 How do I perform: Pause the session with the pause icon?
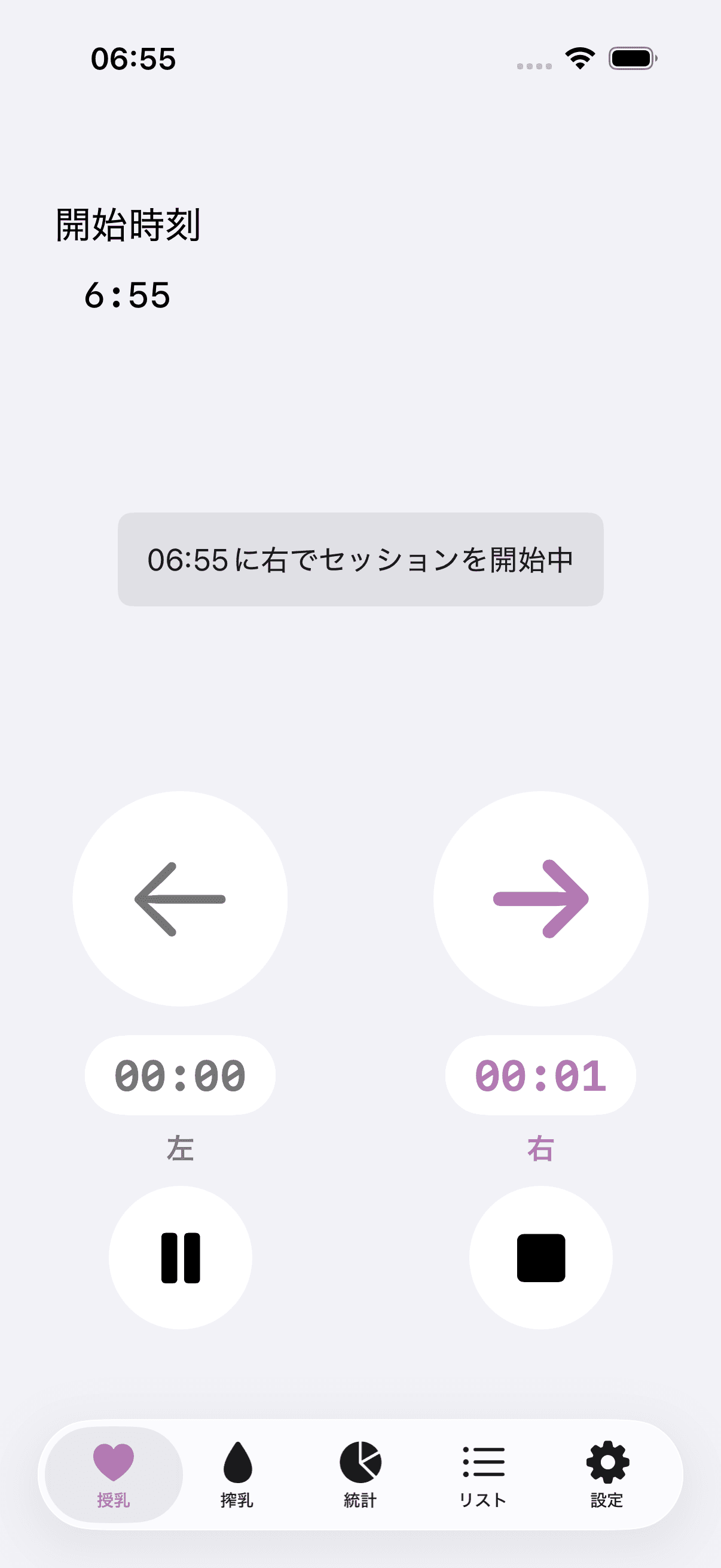tap(179, 1258)
